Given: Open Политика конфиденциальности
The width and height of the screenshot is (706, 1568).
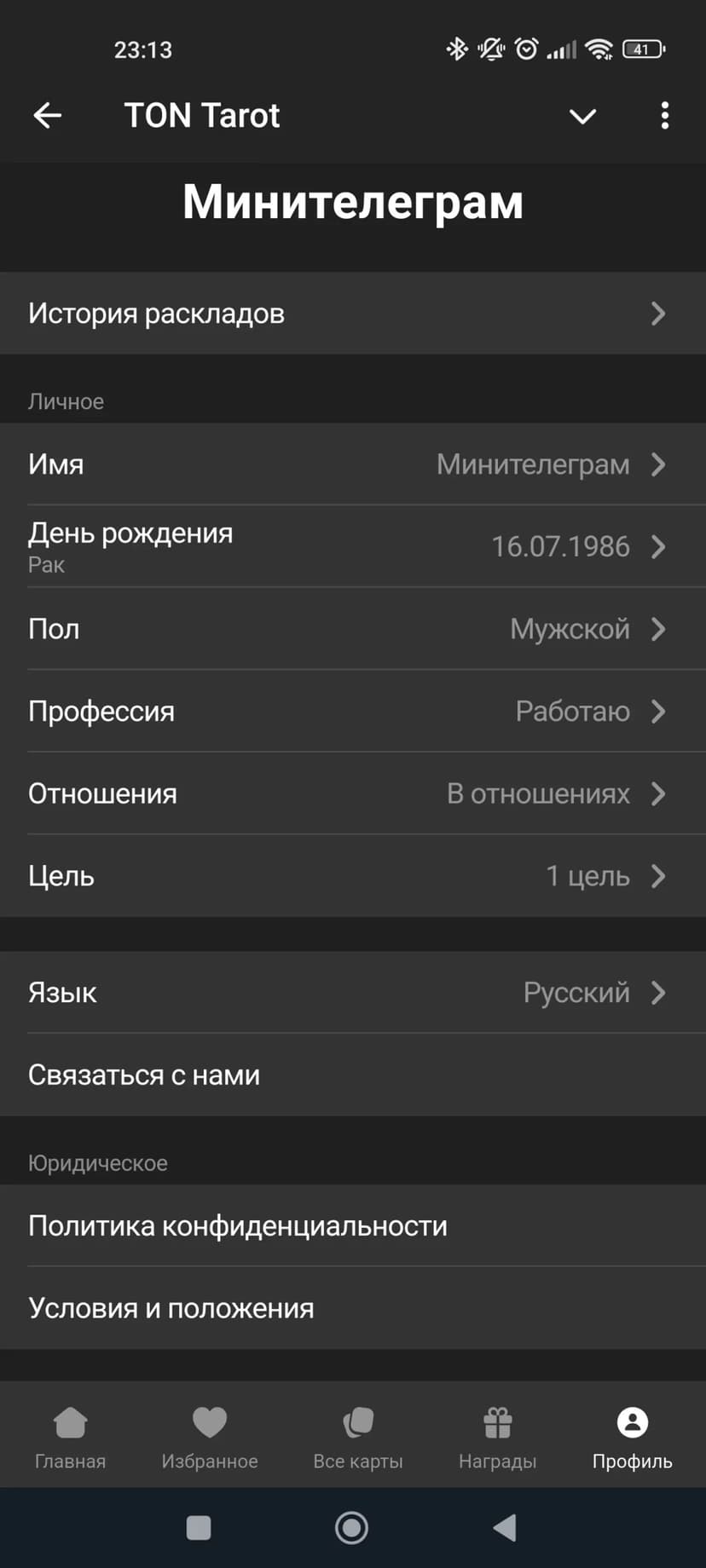Looking at the screenshot, I should [353, 1225].
